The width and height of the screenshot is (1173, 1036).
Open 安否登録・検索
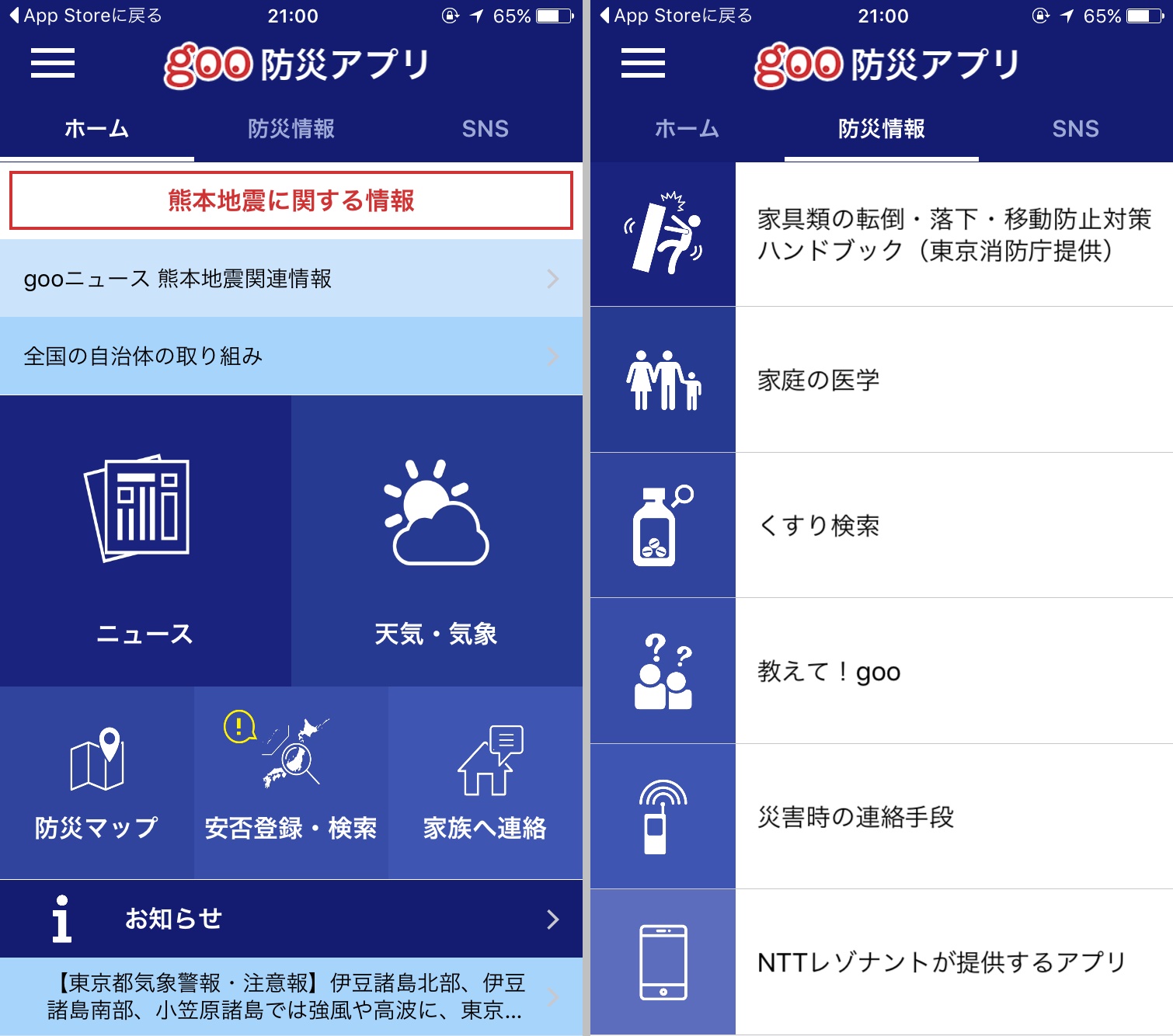[291, 783]
